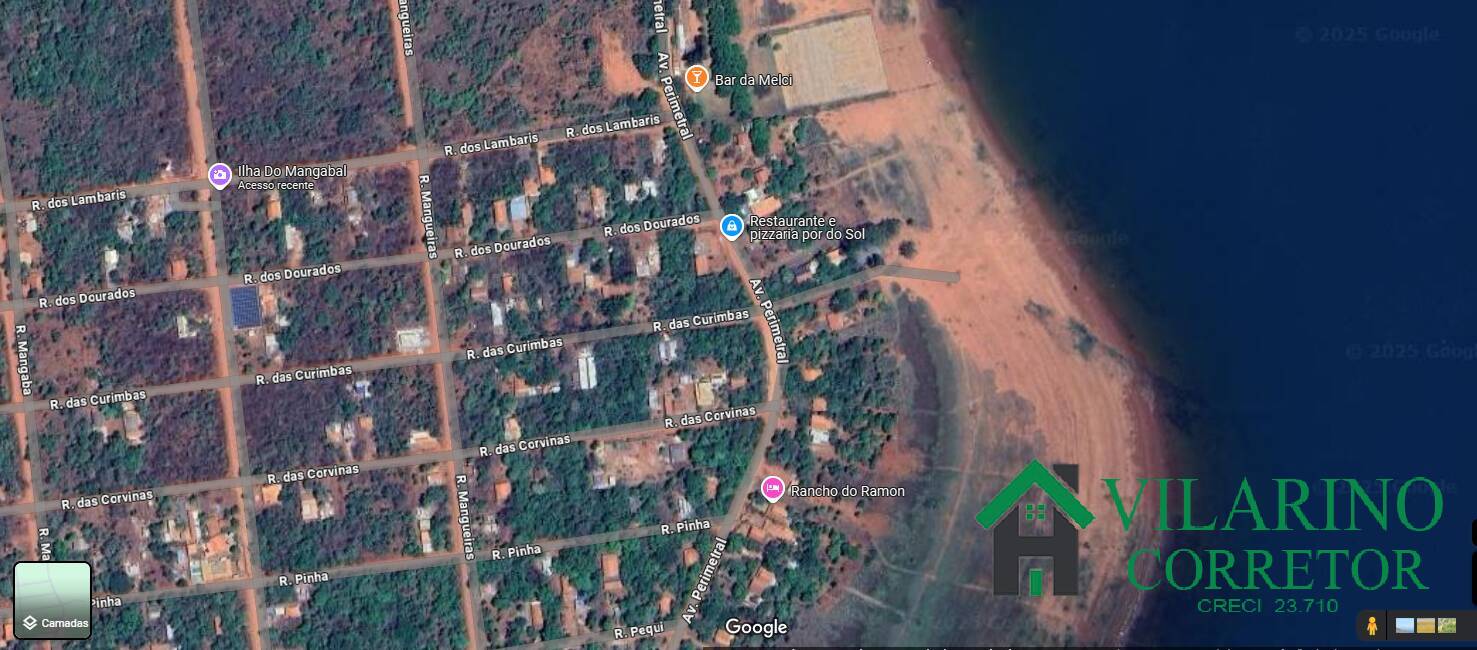The width and height of the screenshot is (1477, 650).
Task: Open the Ilha Do Mangabal place marker
Action: point(220,176)
